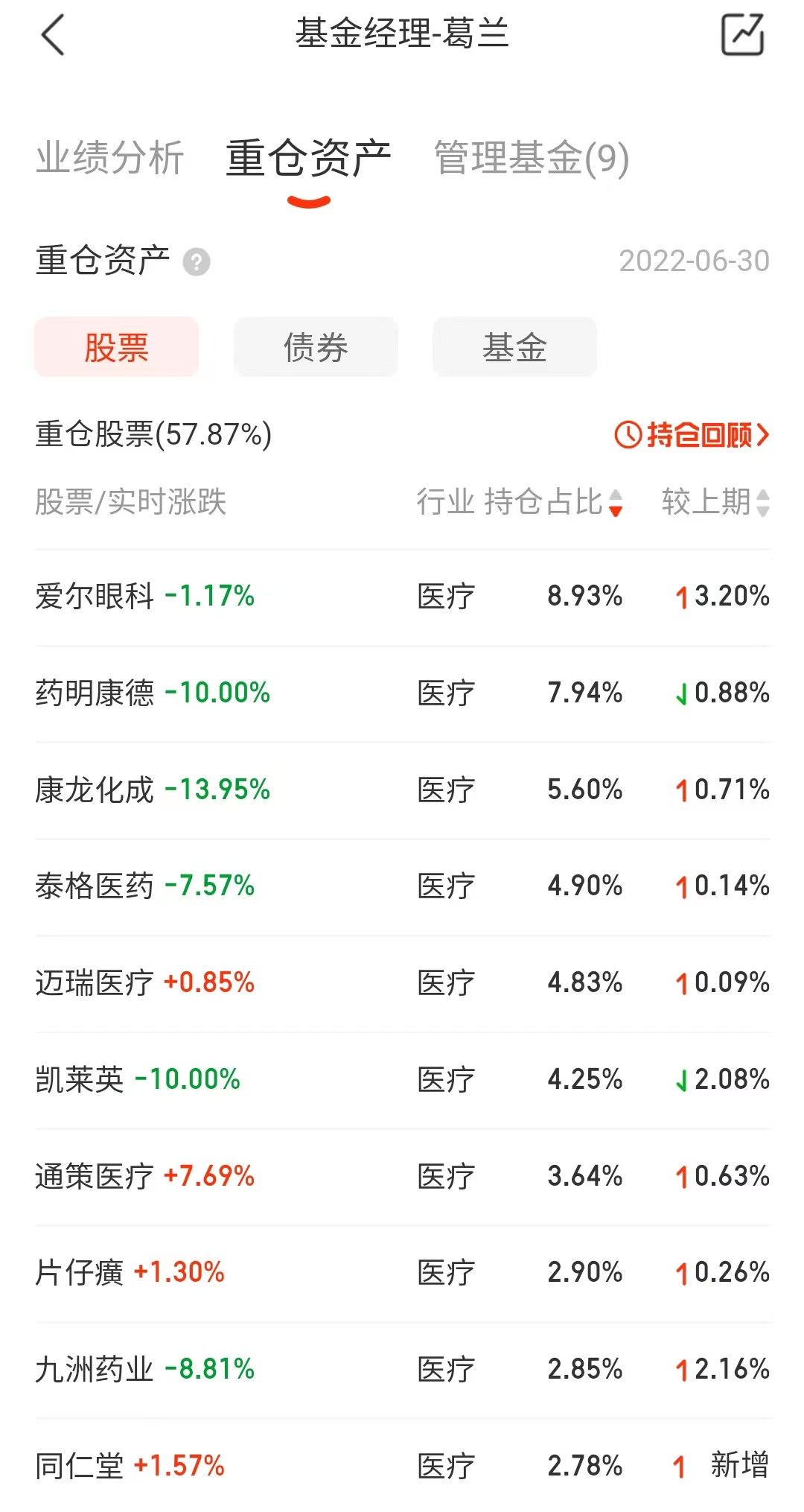Open the 同仁堂 stock row
Screen dimensions: 804x1512
pos(402,1466)
